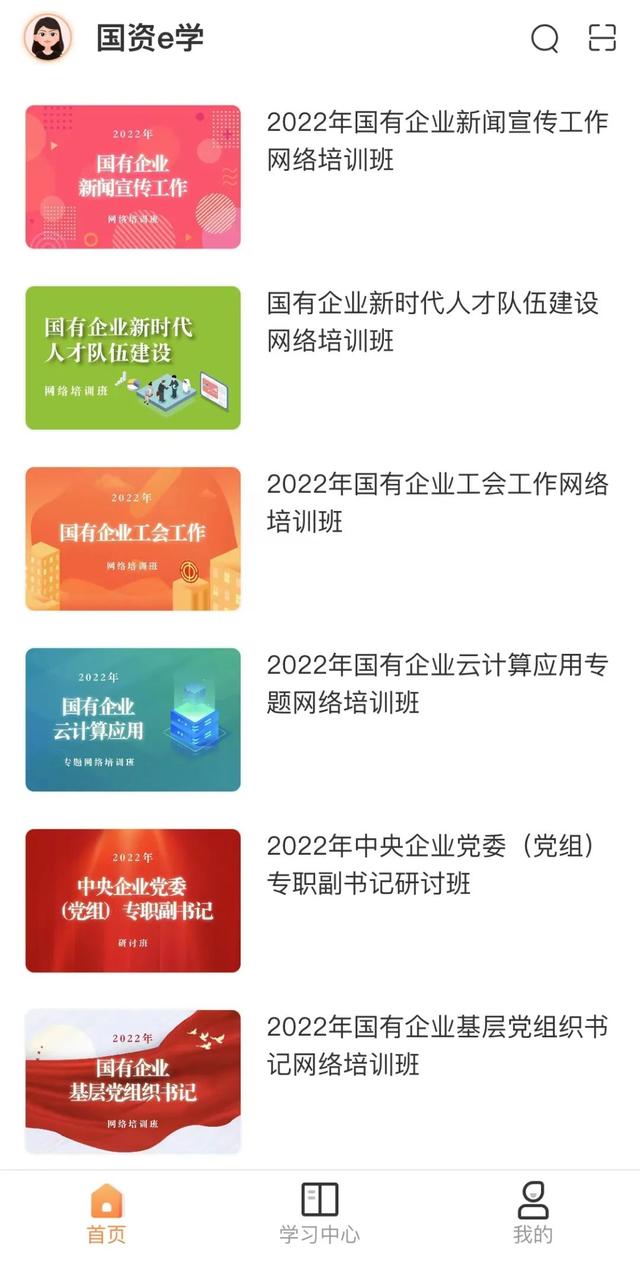Switch to the 我的 tab
The width and height of the screenshot is (640, 1265).
tap(532, 1214)
